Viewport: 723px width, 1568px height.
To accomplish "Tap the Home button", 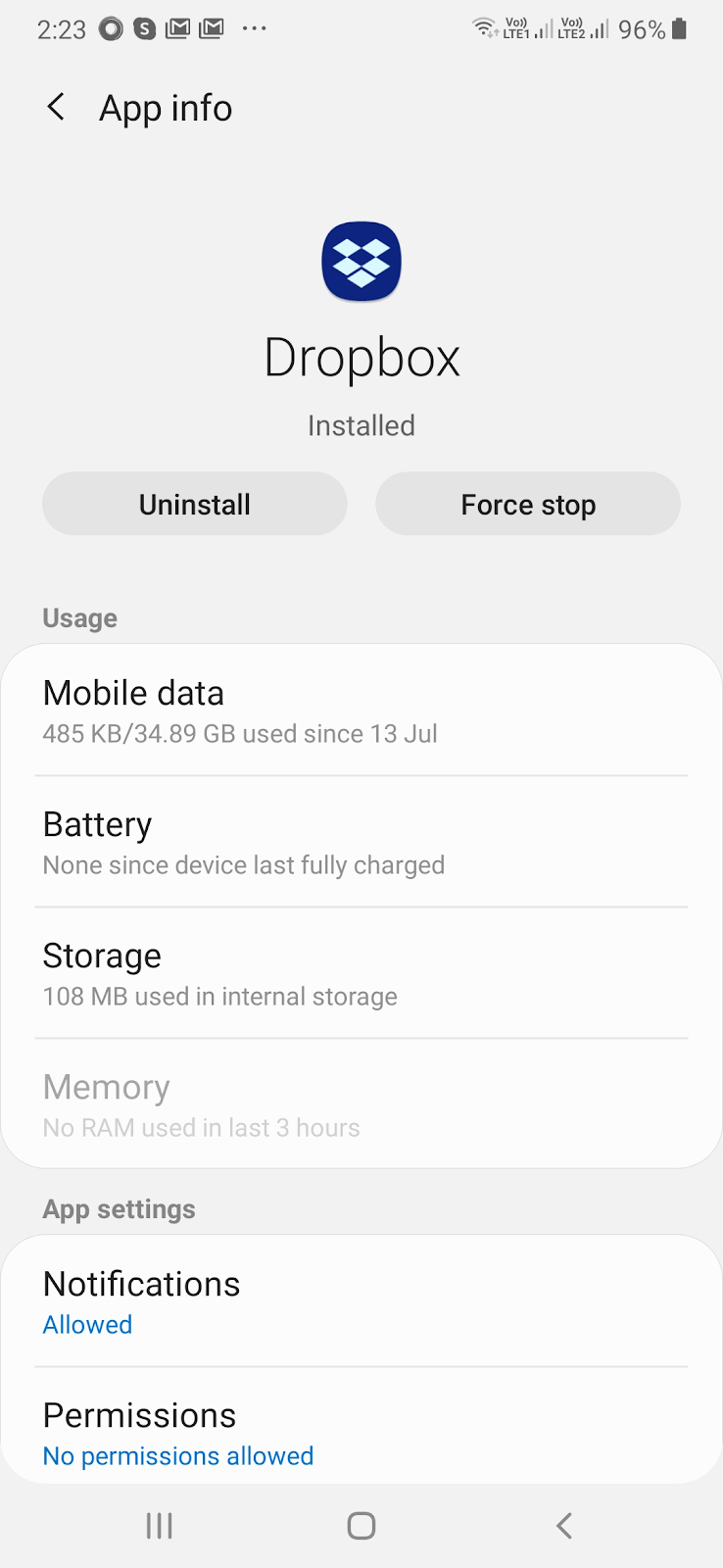I will [x=361, y=1525].
